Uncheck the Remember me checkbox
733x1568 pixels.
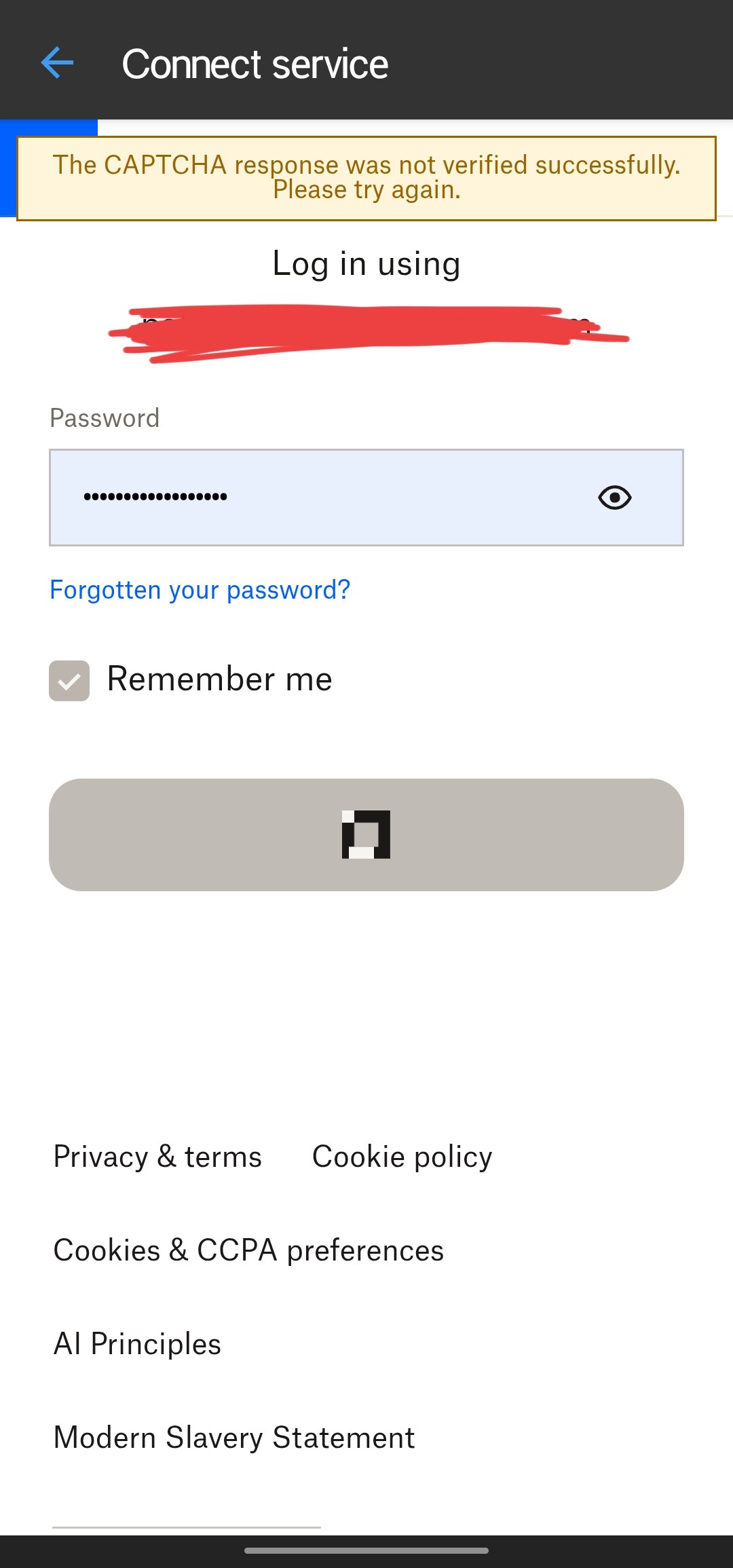[69, 680]
